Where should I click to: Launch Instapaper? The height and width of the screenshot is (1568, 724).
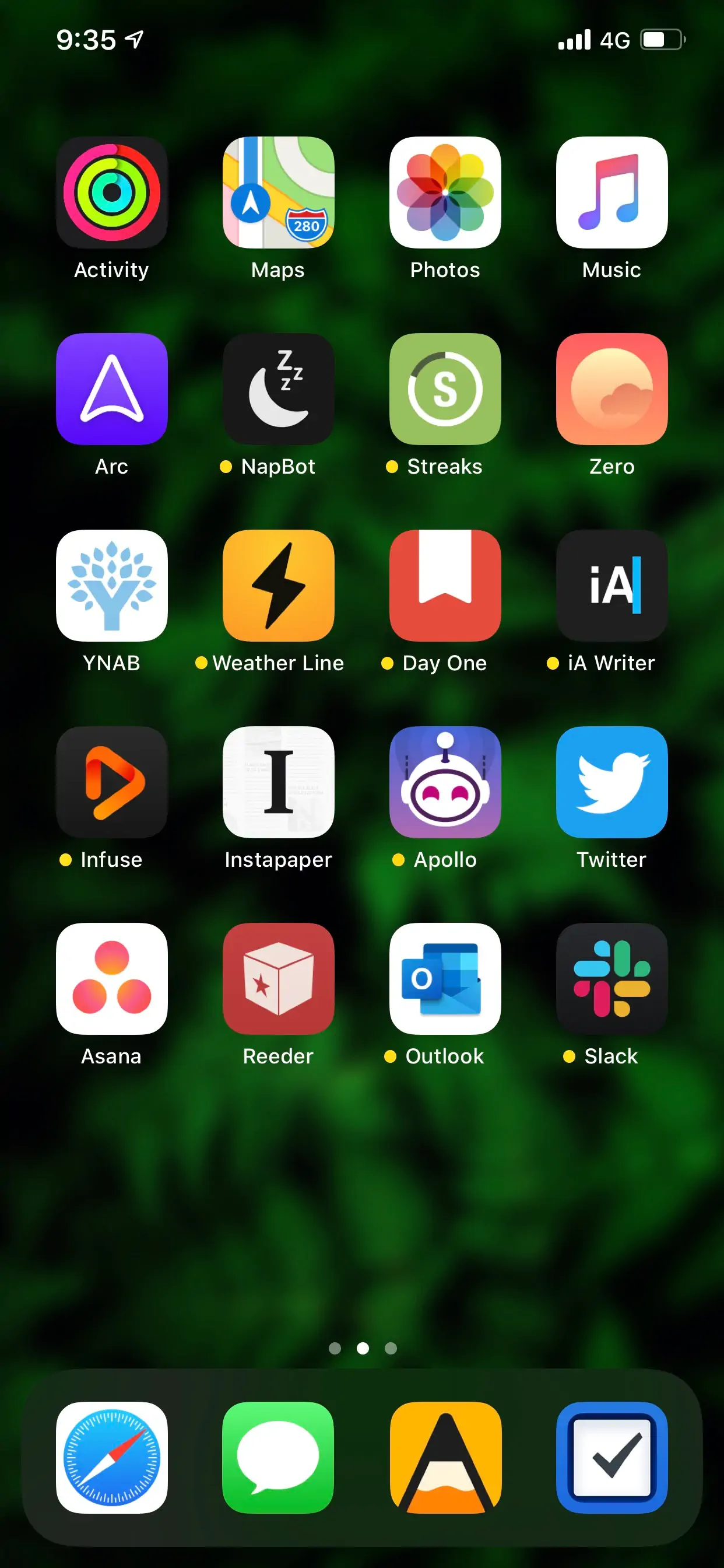[x=279, y=782]
